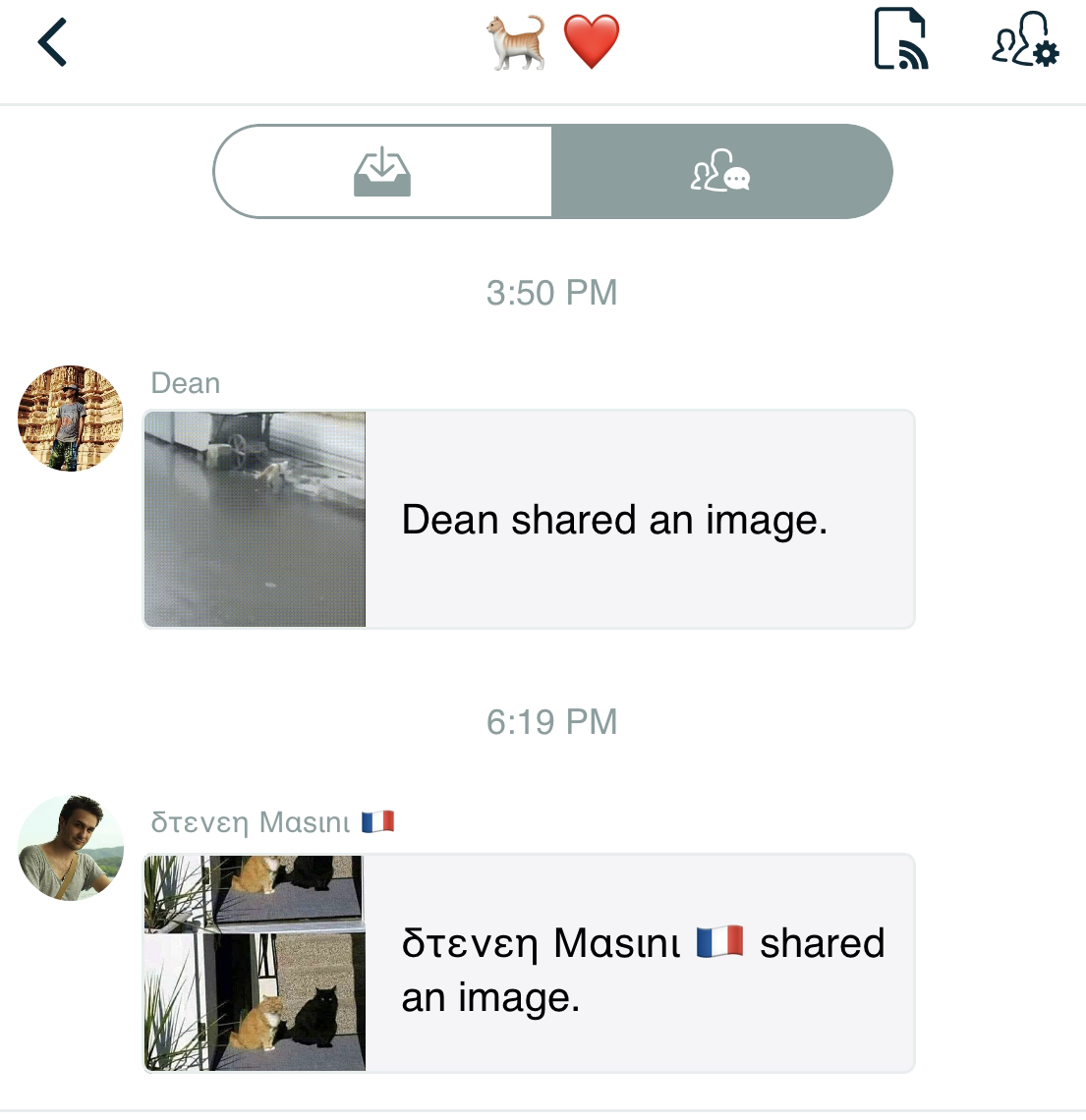Go back using the top-left arrow

pos(53,43)
